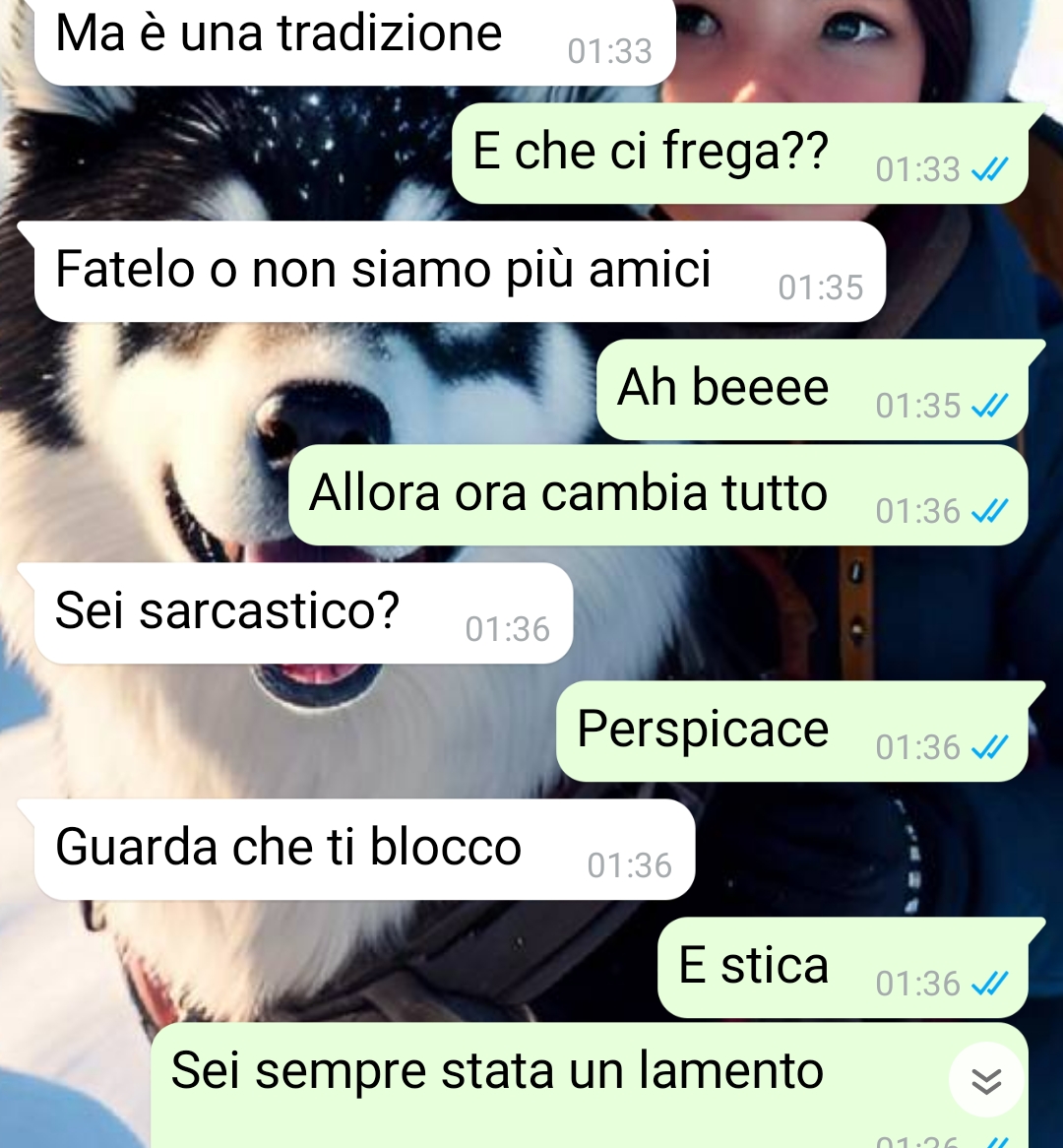Jump to the latest messages in the chat
This screenshot has height=1148, width=1063.
pos(985,1080)
